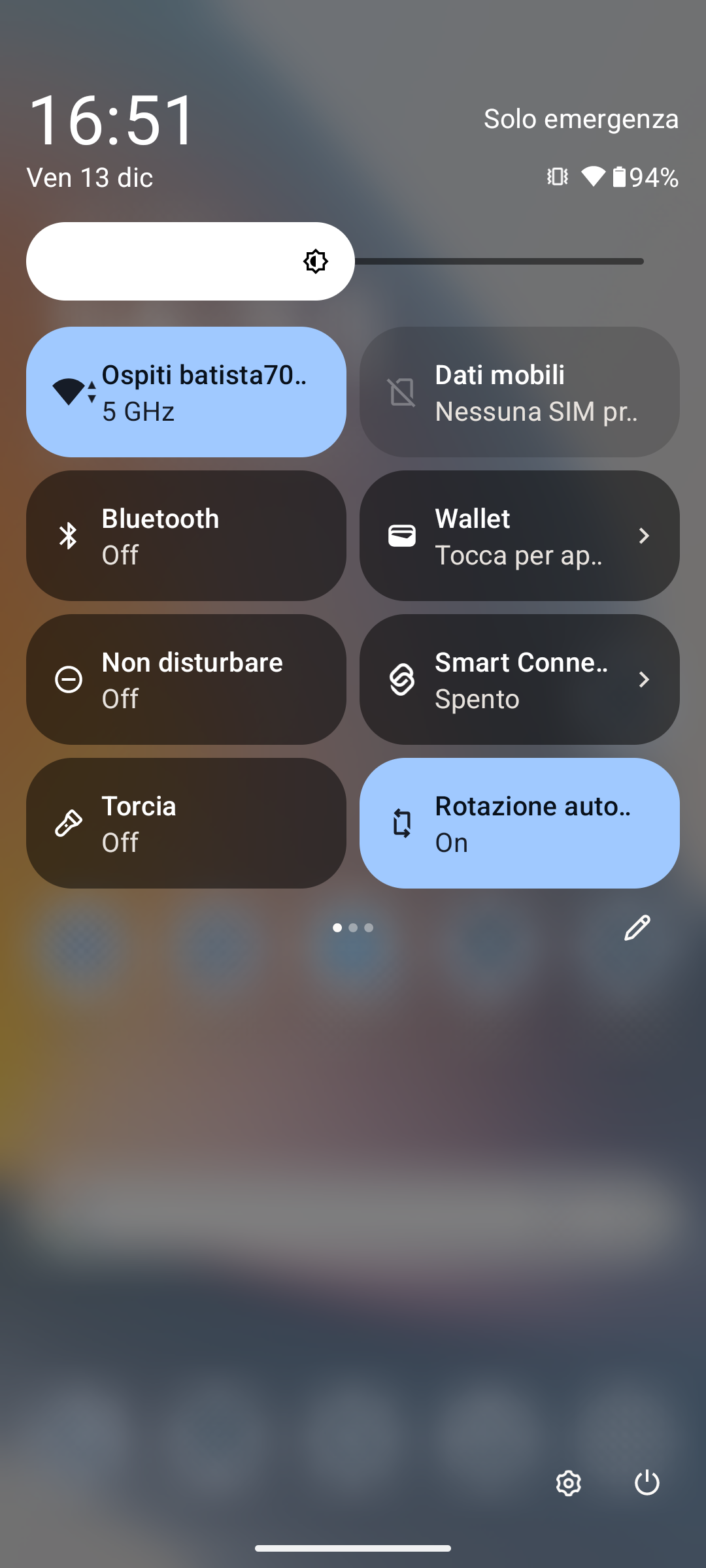Open the power menu
The width and height of the screenshot is (706, 1568).
[647, 1483]
